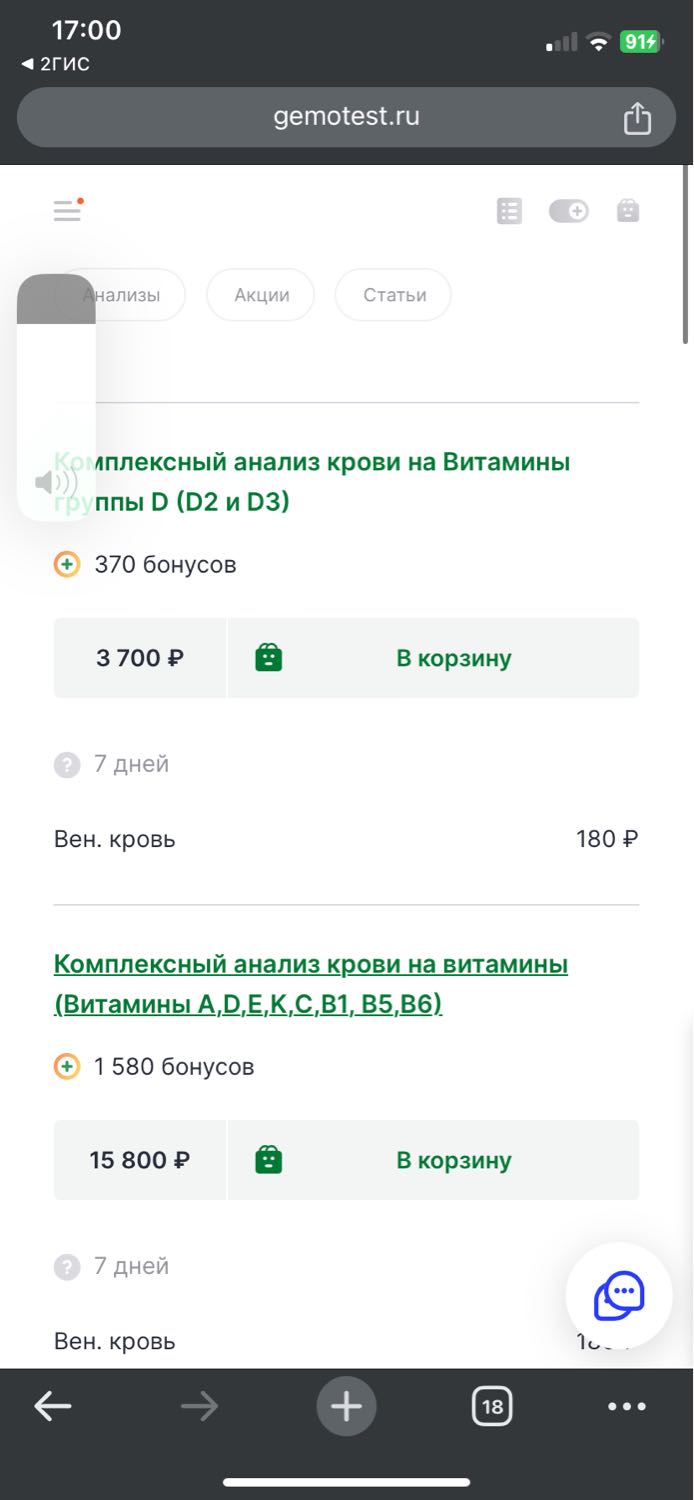The width and height of the screenshot is (694, 1500).
Task: Open the tab switcher showing 18
Action: 492,1407
